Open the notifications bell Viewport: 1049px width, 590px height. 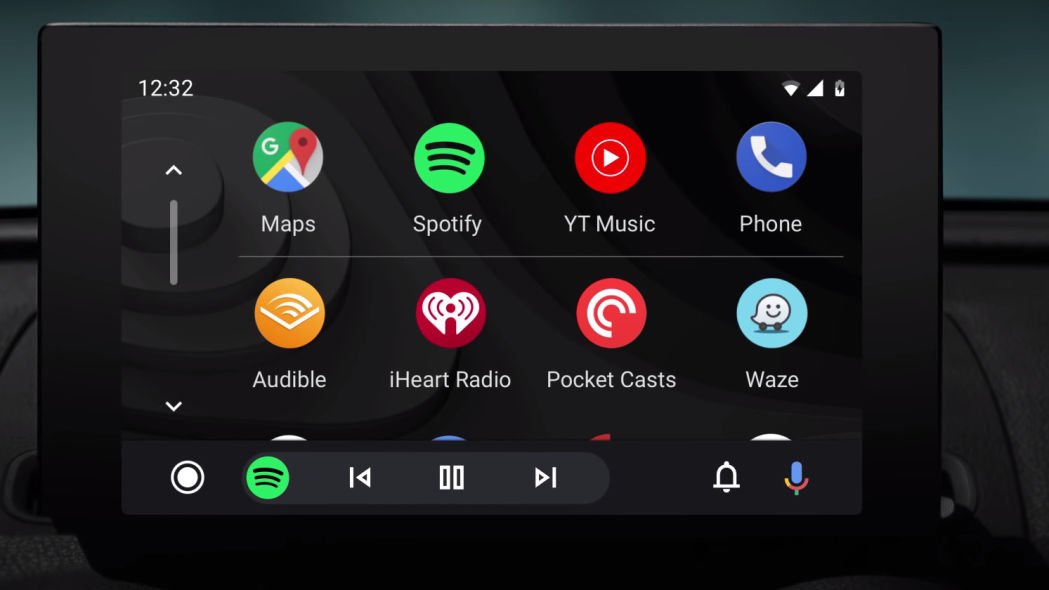[x=726, y=478]
